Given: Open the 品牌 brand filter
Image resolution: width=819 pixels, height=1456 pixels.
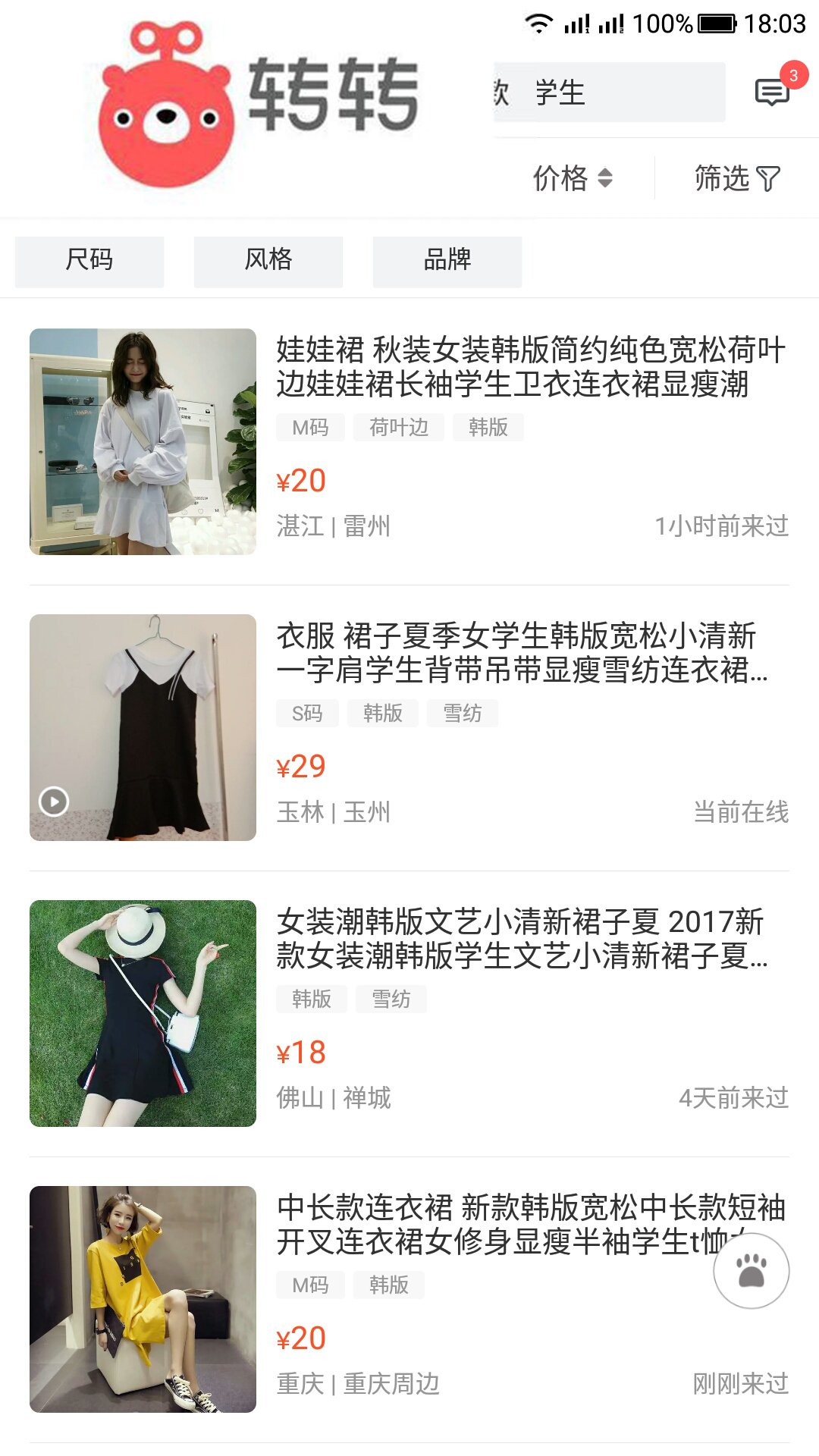Looking at the screenshot, I should tap(447, 261).
